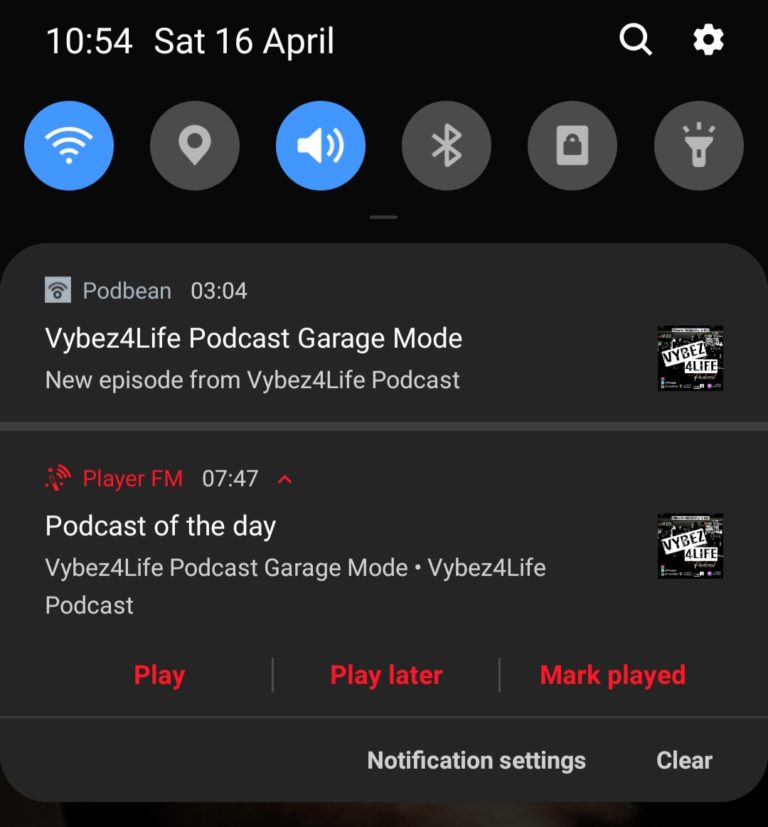Clear all notifications

coord(684,760)
